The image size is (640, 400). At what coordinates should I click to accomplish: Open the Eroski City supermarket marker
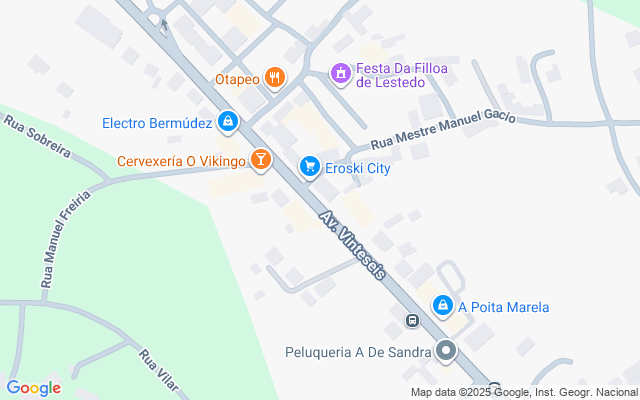coord(310,167)
